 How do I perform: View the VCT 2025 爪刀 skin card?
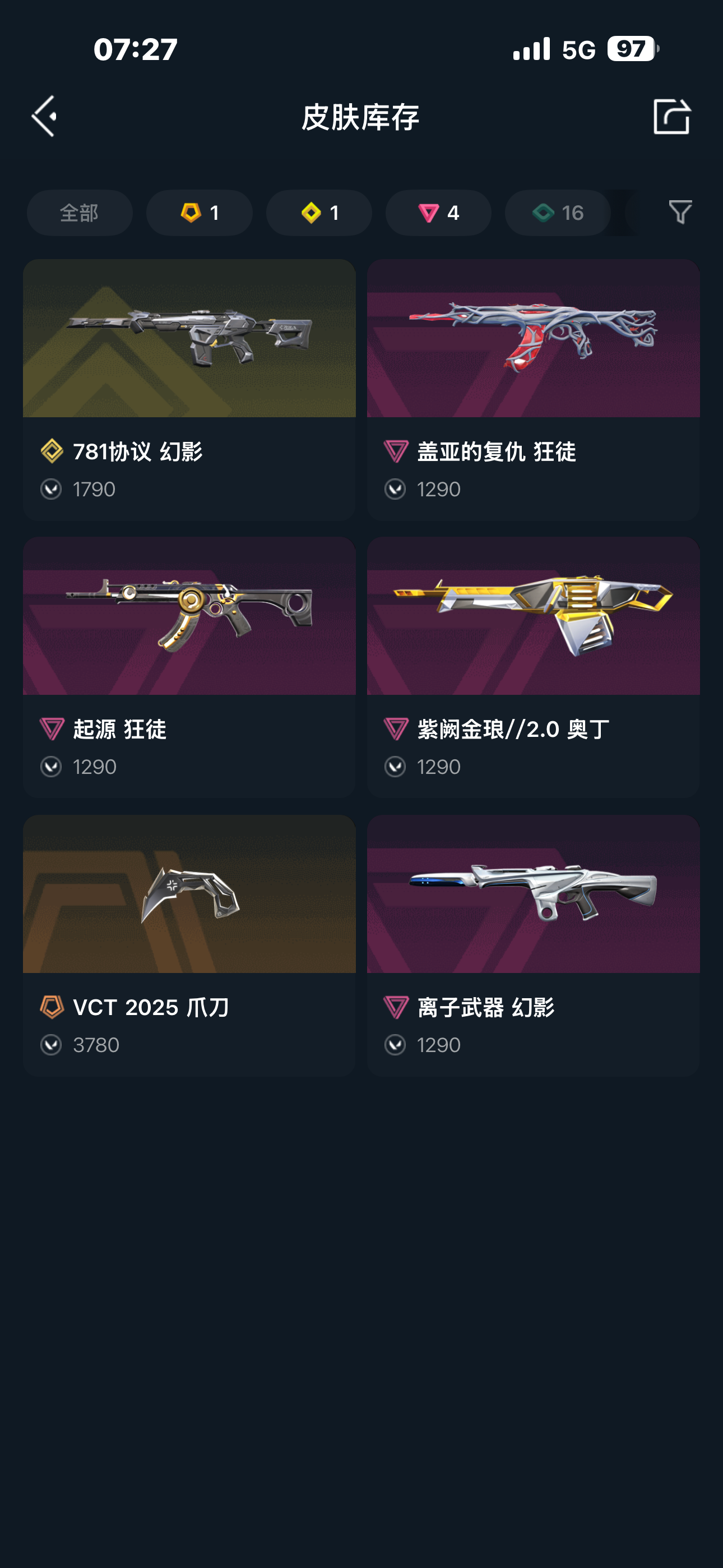[x=189, y=946]
